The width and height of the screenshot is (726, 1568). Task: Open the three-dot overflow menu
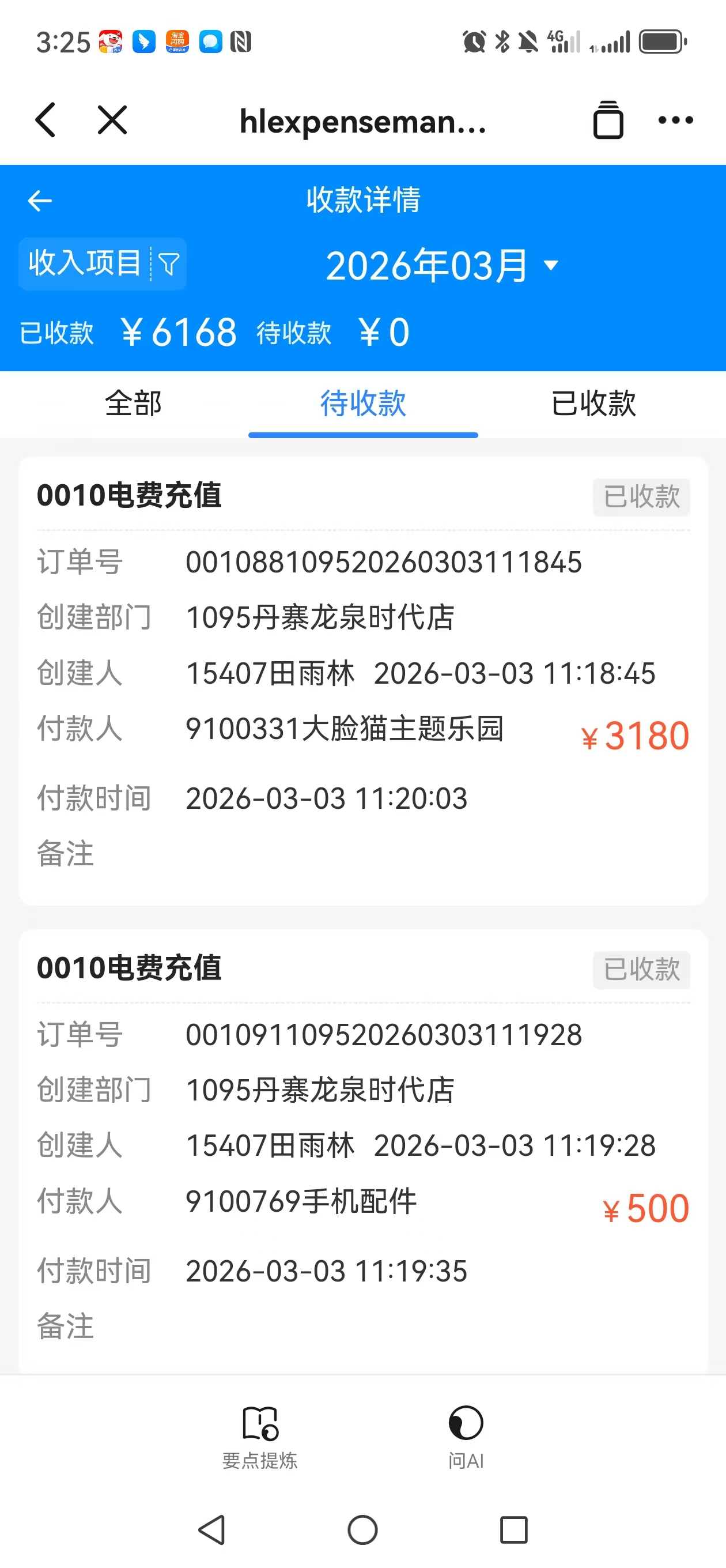675,120
